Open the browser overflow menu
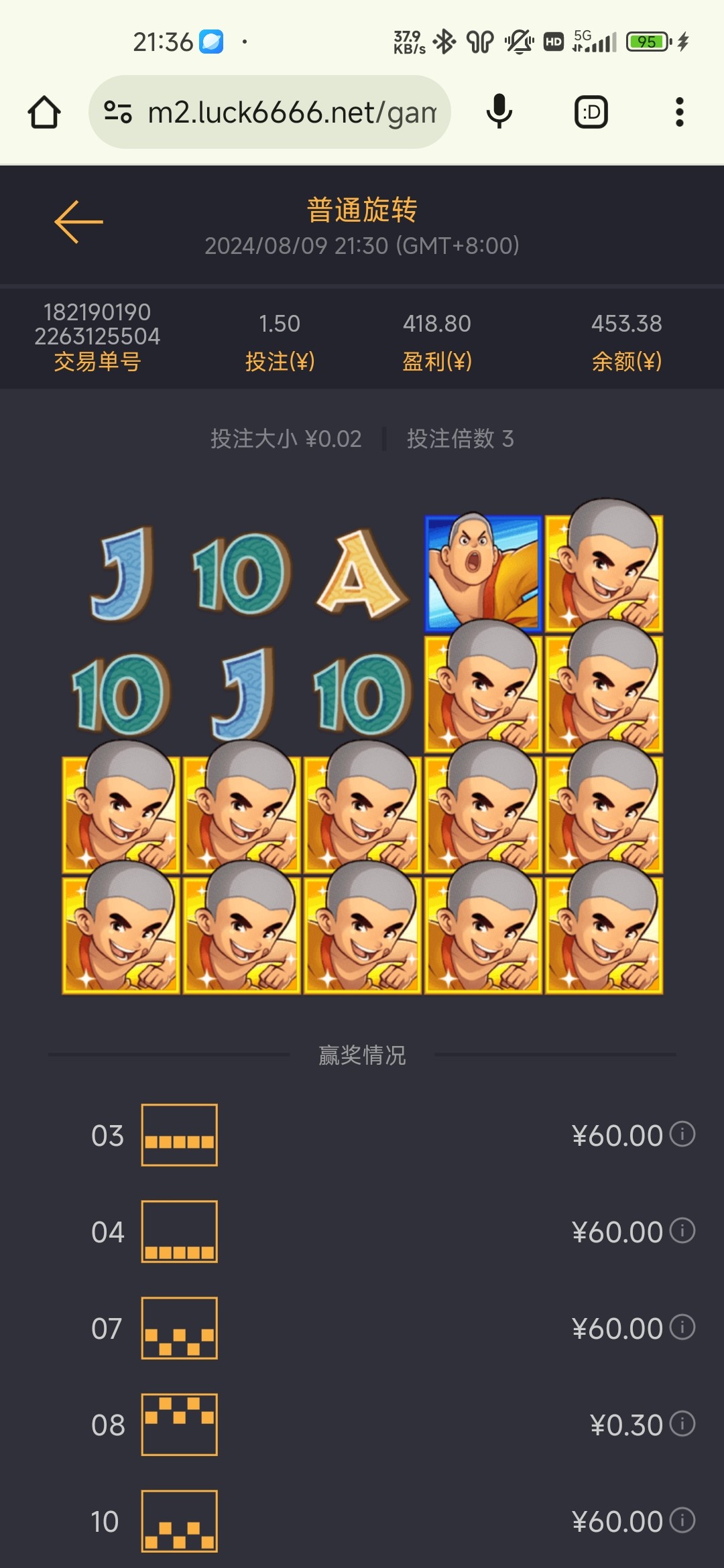This screenshot has height=1568, width=724. [x=679, y=112]
